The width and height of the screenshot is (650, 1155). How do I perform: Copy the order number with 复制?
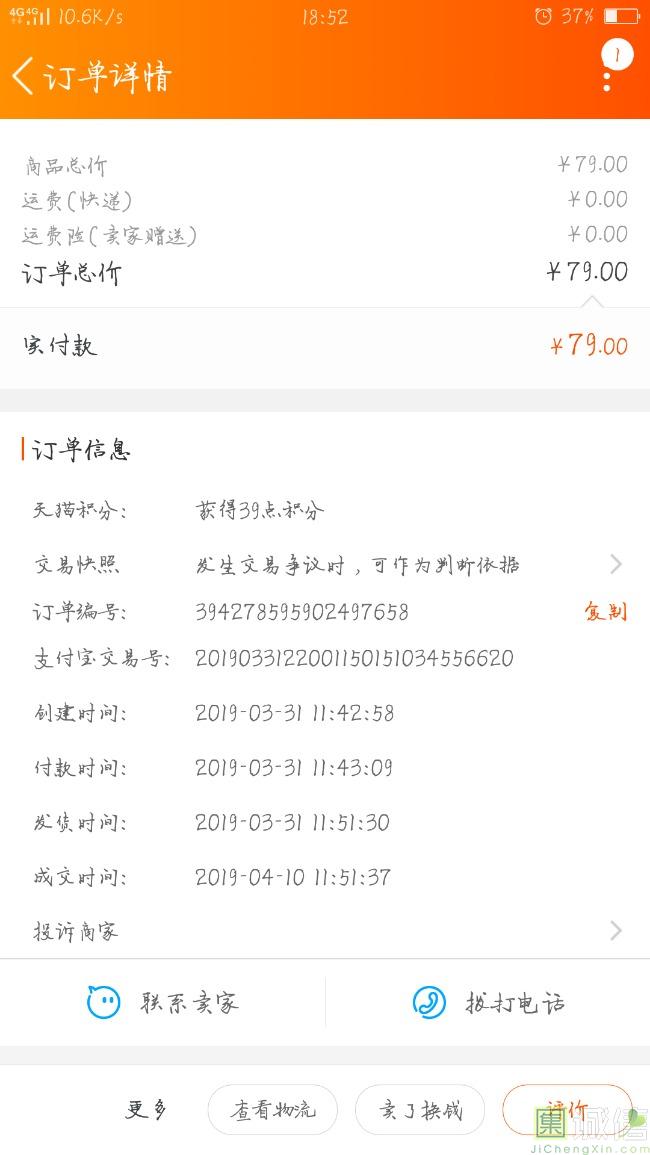coord(606,611)
